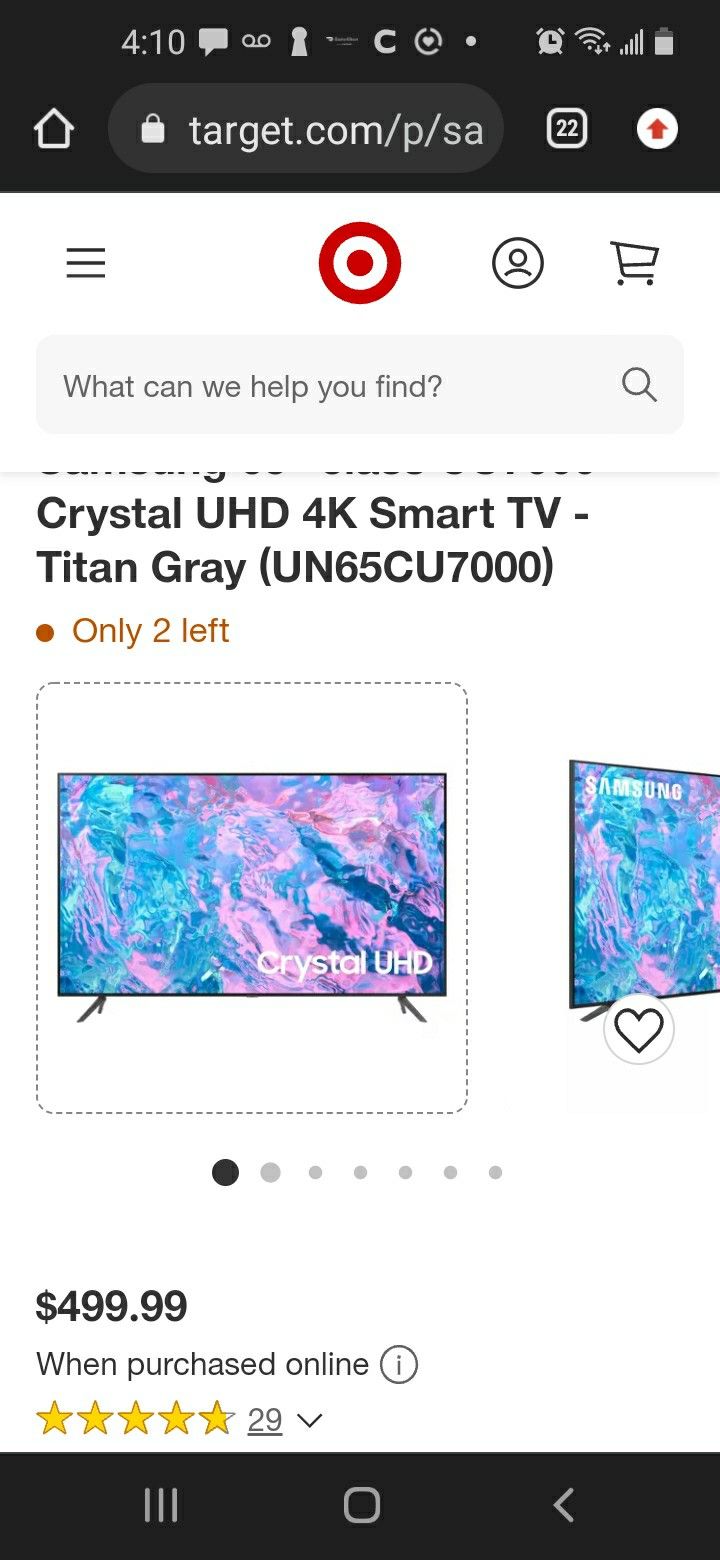Jump to the second image indicator dot
Image resolution: width=720 pixels, height=1560 pixels.
(270, 1172)
